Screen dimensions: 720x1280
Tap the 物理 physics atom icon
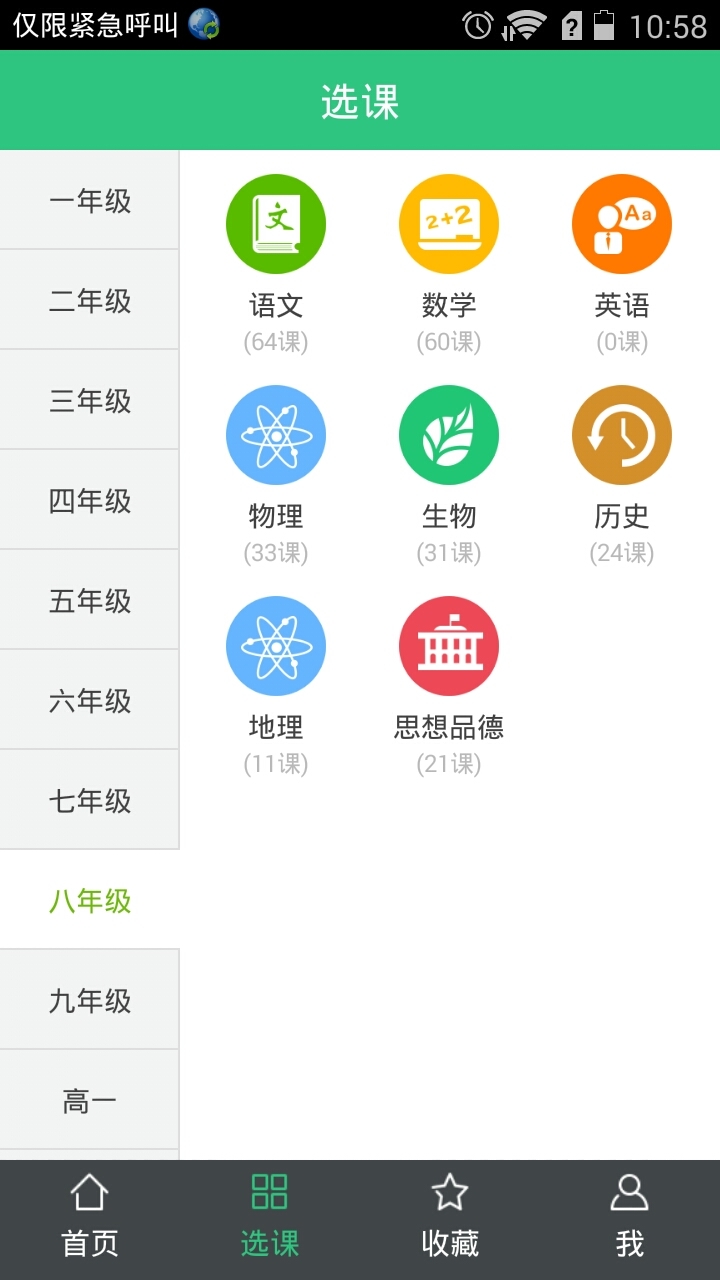tap(276, 434)
